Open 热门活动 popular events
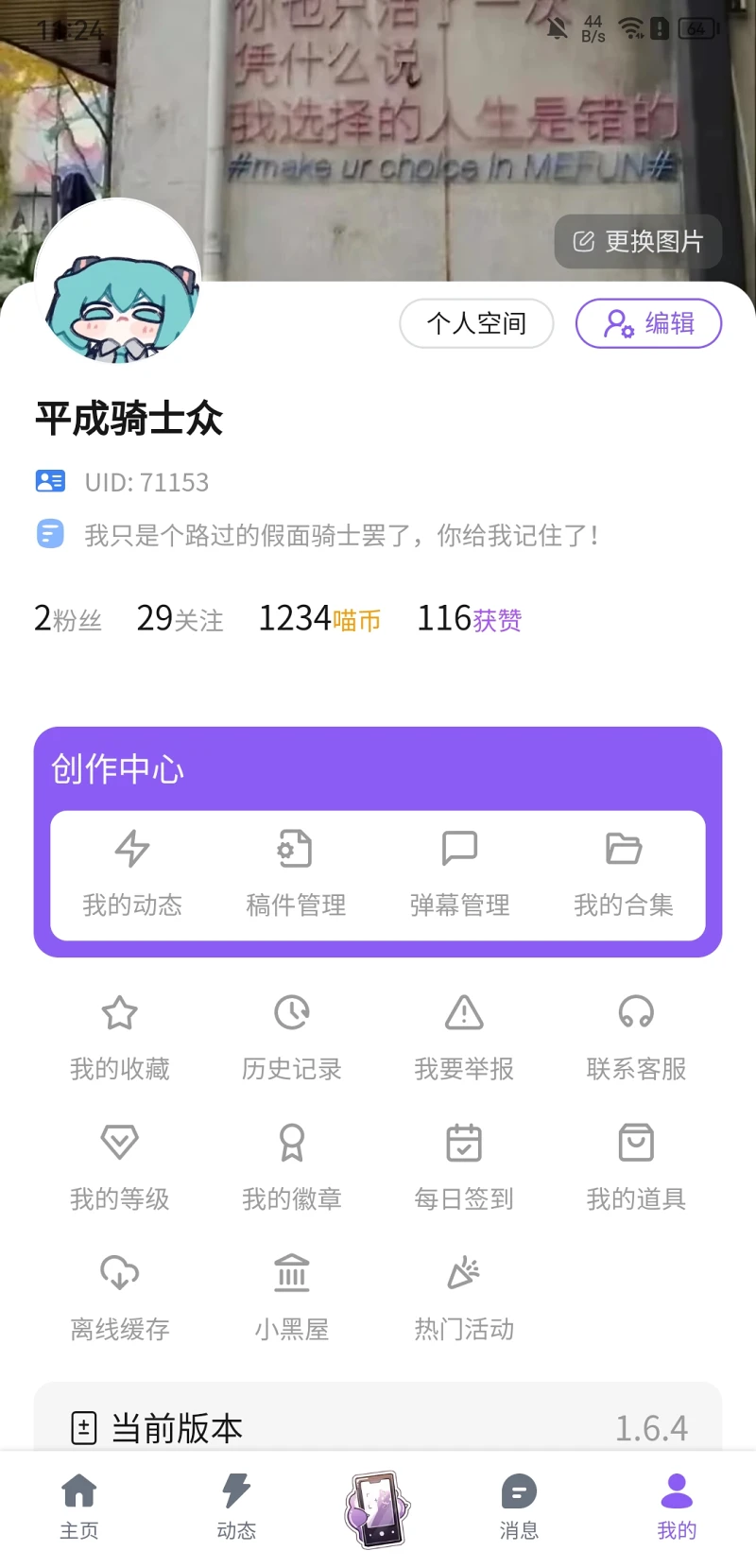Screen dimensions: 756x1568 [464, 1299]
